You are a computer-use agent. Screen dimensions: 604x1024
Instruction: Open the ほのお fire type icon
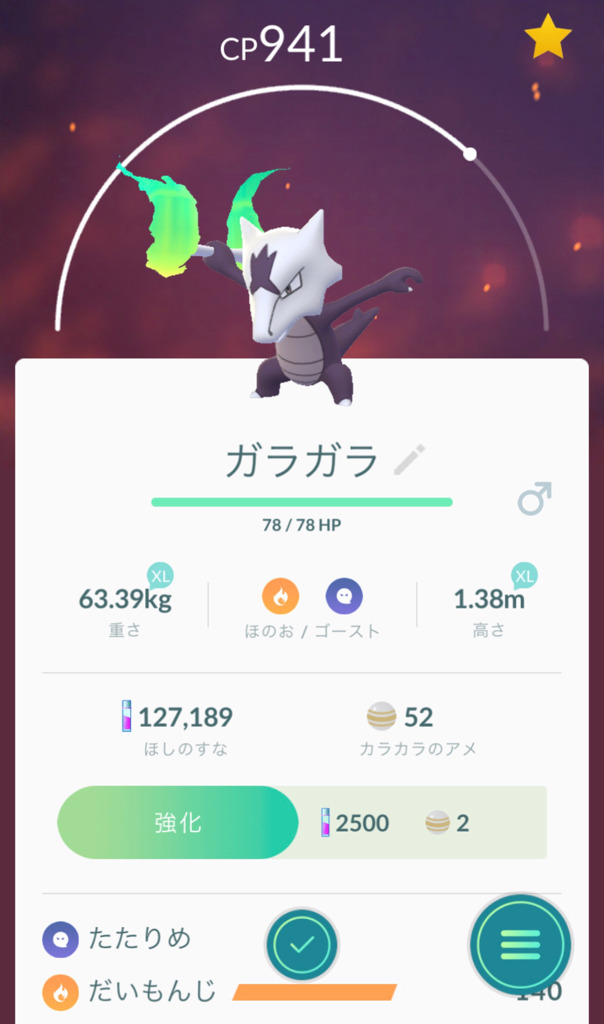coord(281,597)
